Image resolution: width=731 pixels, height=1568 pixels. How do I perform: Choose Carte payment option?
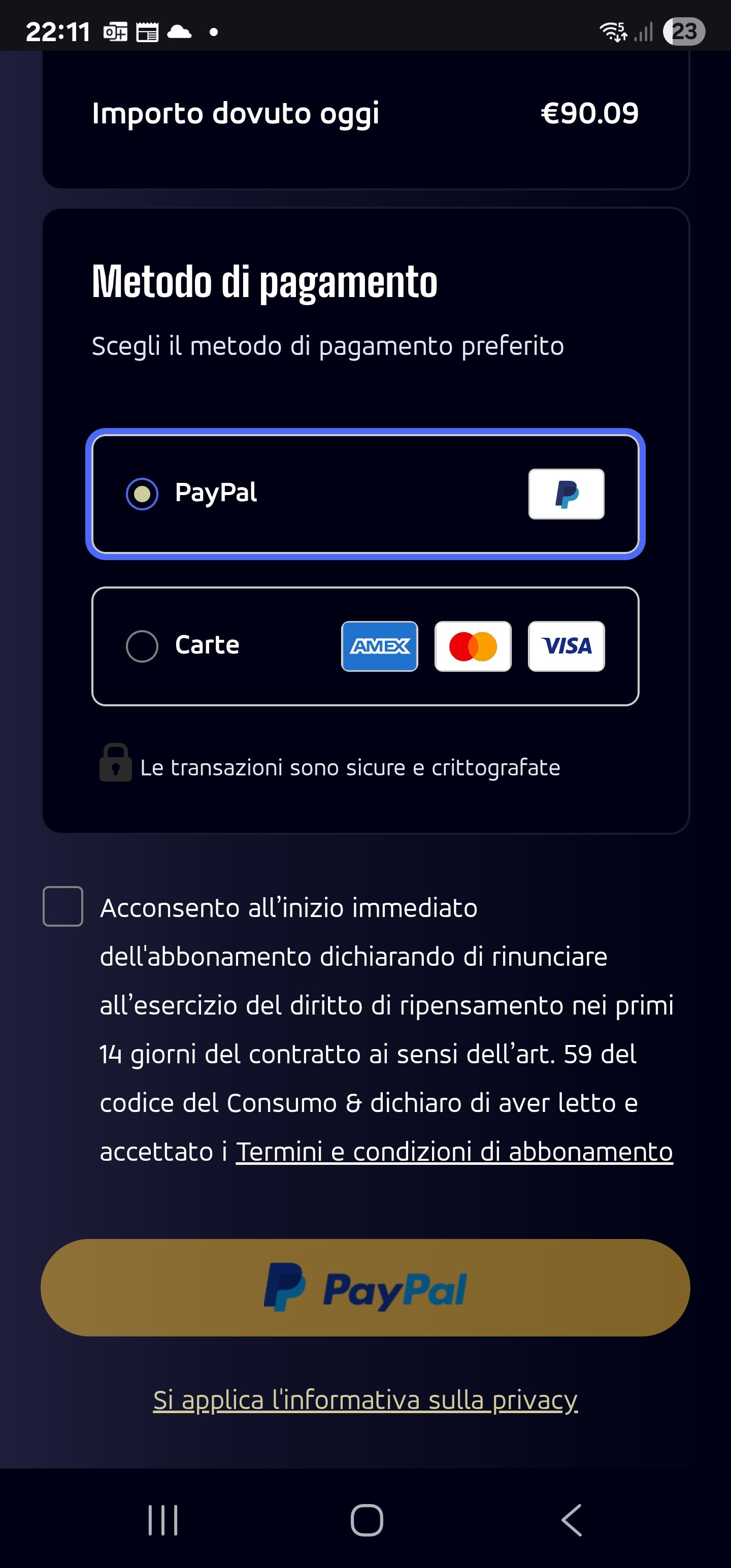click(142, 646)
